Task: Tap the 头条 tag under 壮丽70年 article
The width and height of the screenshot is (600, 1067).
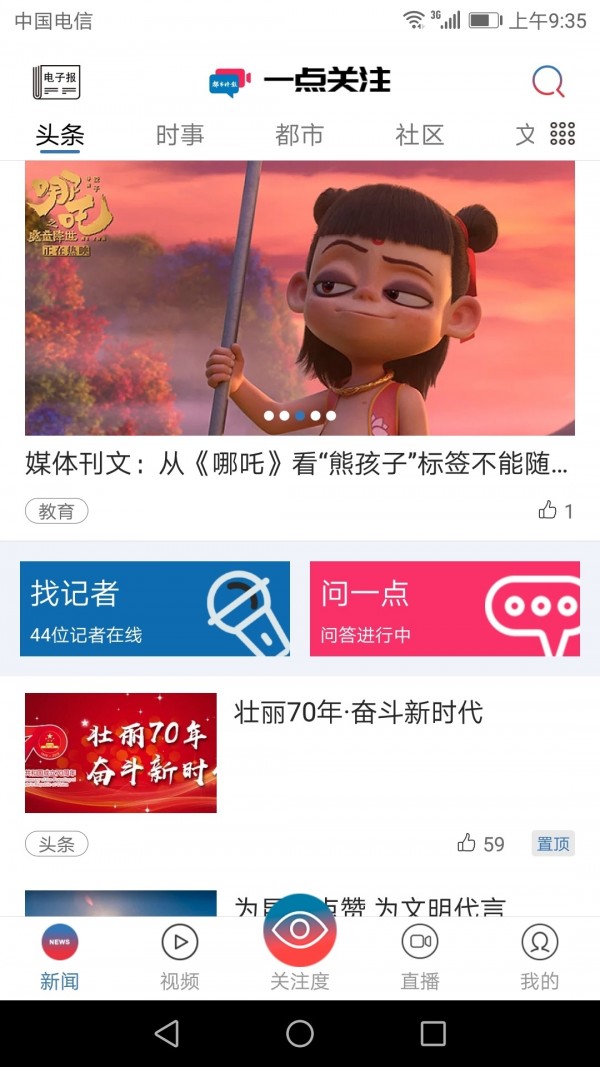Action: (x=57, y=844)
